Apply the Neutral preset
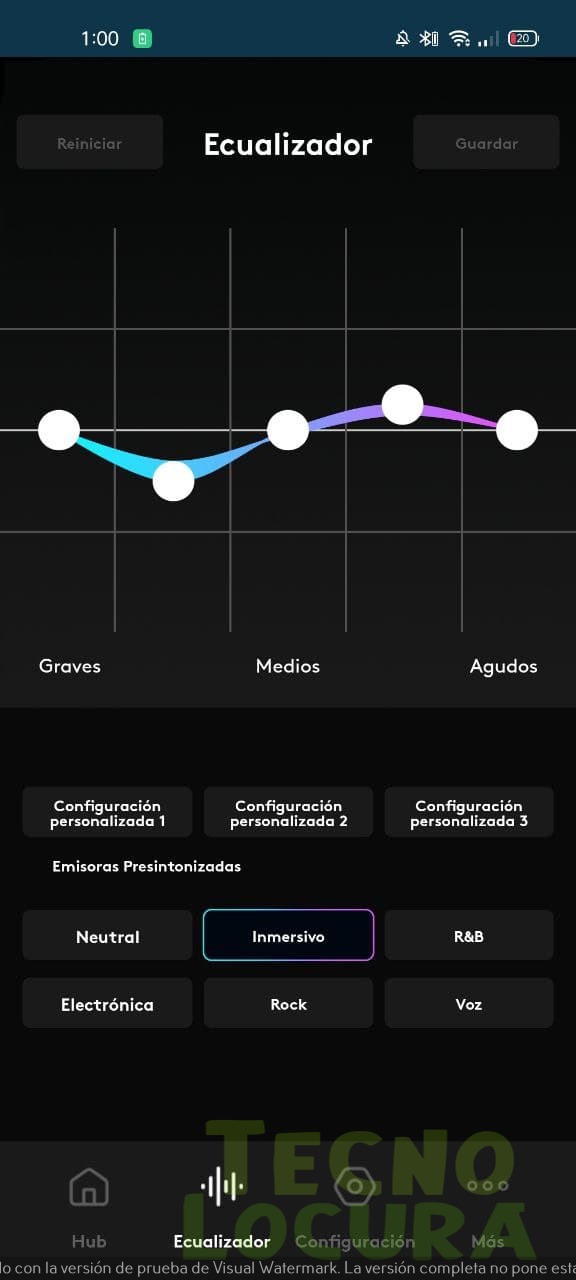Screen dimensions: 576x1280 [107, 935]
